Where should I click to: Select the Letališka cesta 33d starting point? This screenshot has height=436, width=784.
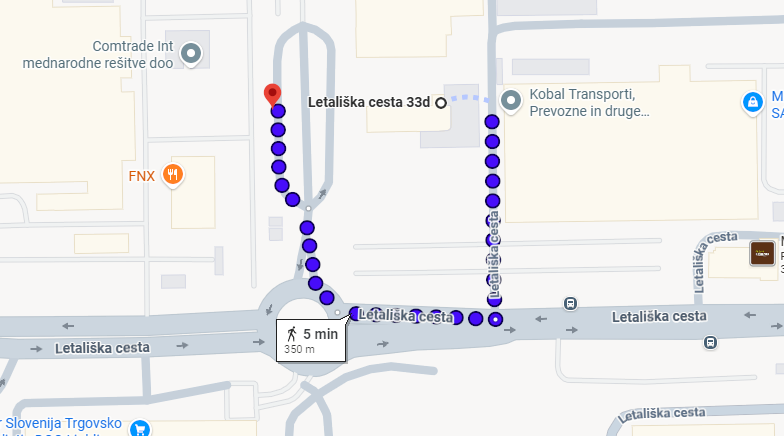pyautogui.click(x=440, y=102)
